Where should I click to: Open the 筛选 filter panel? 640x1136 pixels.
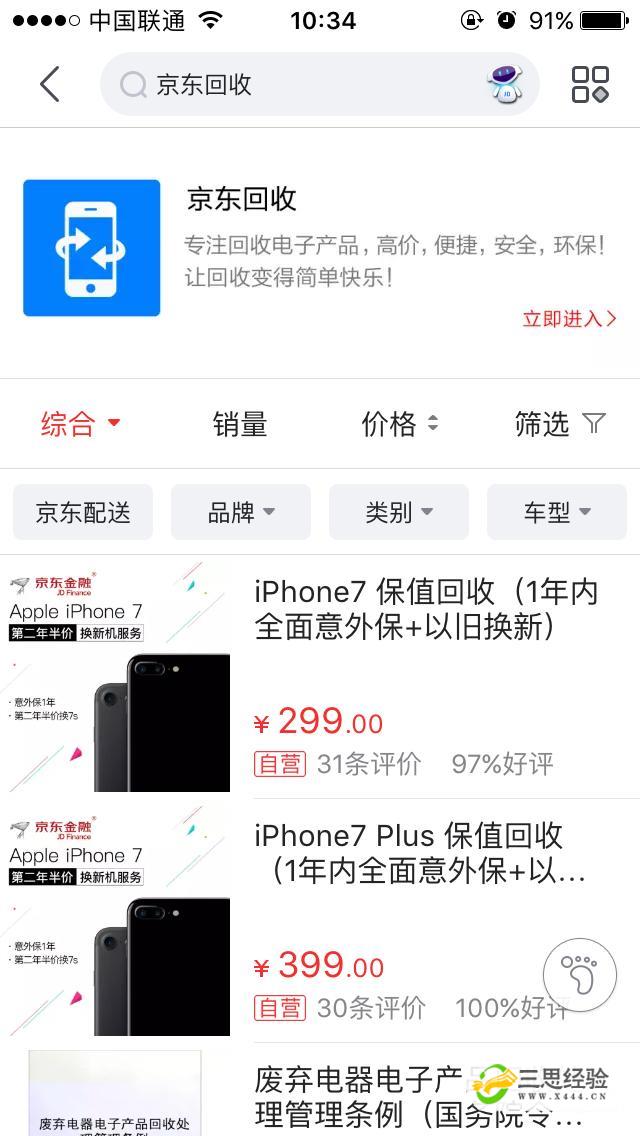(x=560, y=424)
